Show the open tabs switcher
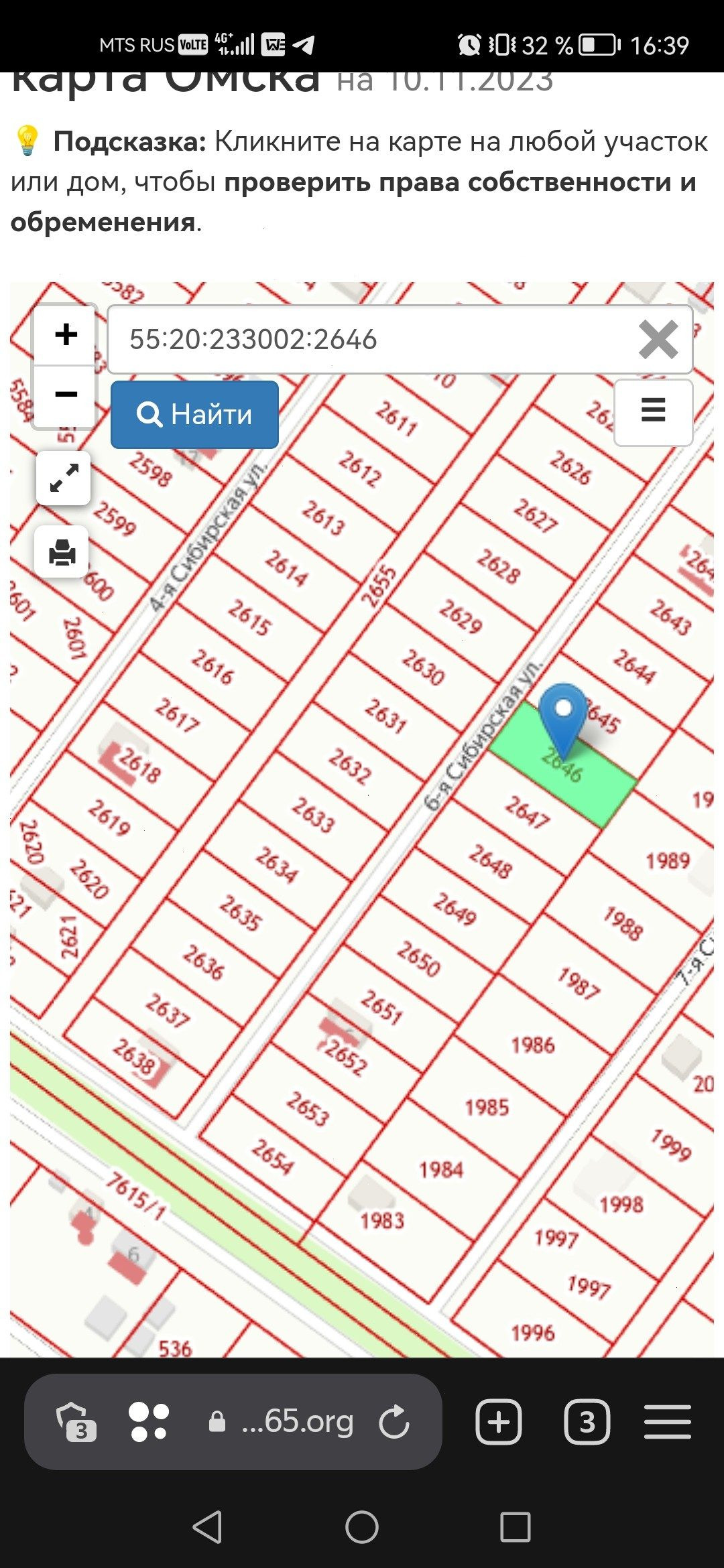This screenshot has height=1568, width=724. tap(587, 1421)
